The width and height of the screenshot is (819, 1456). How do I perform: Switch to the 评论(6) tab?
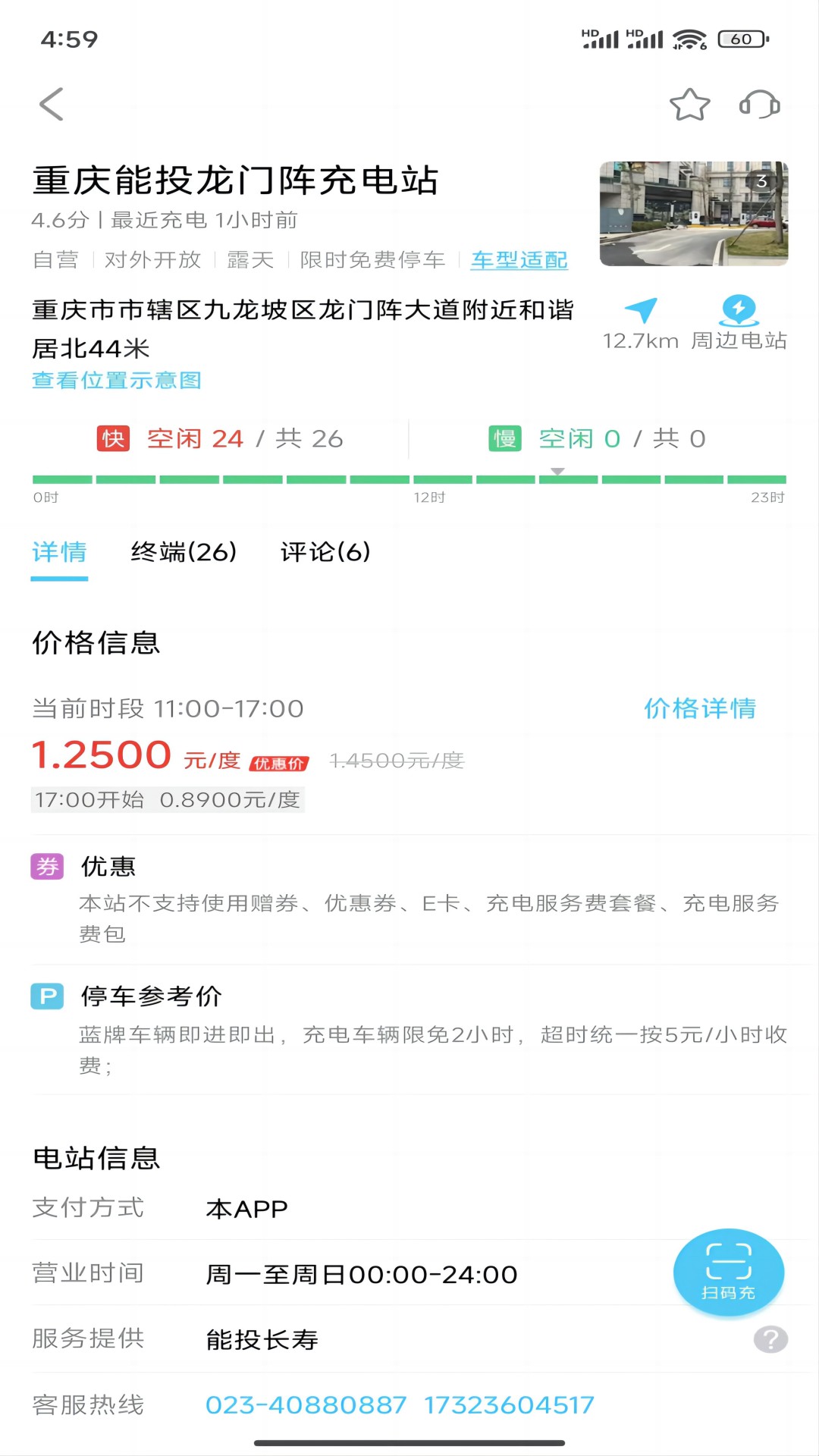click(325, 553)
